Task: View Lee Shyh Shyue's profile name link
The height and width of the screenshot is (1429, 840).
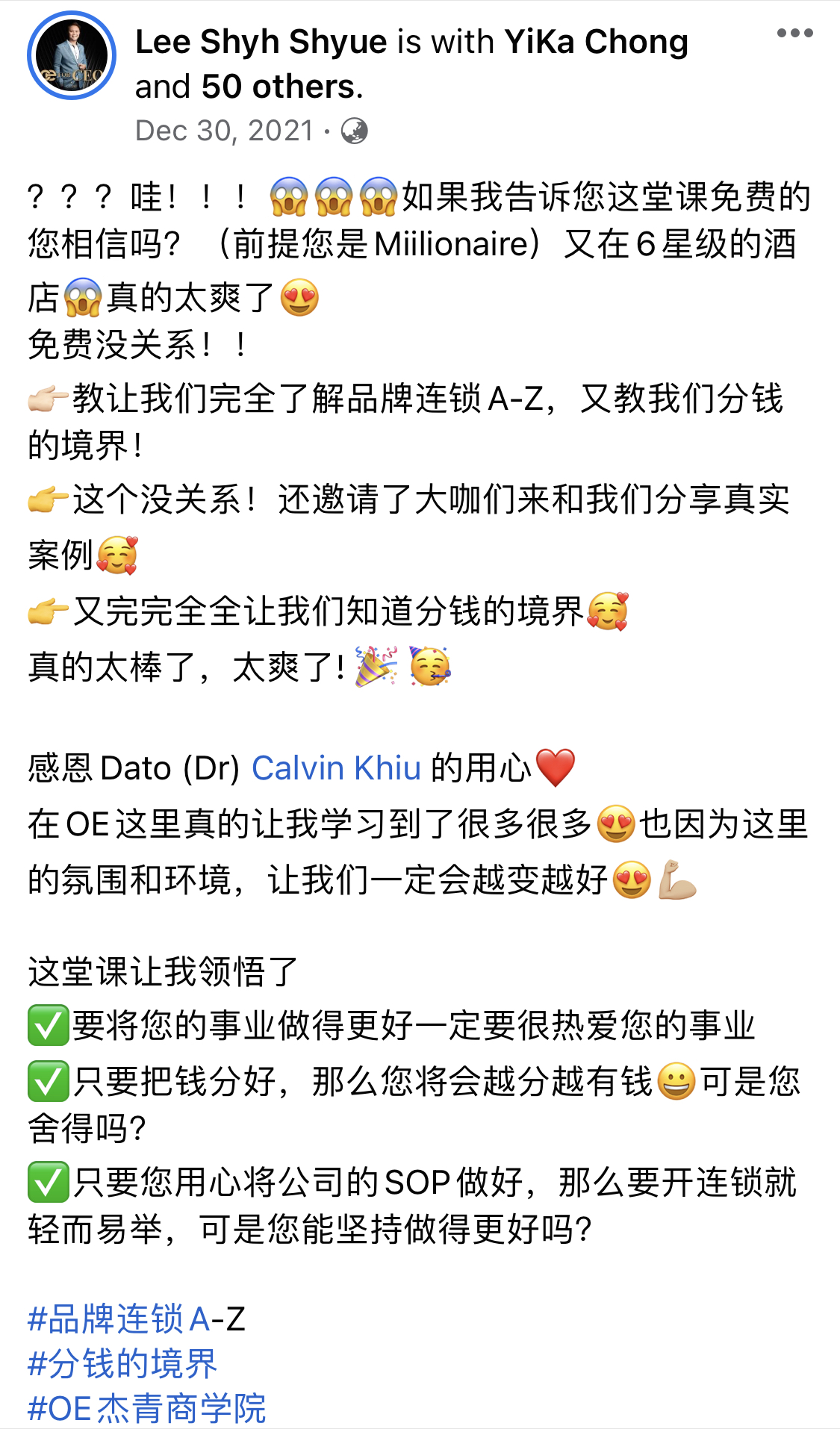Action: click(x=261, y=43)
